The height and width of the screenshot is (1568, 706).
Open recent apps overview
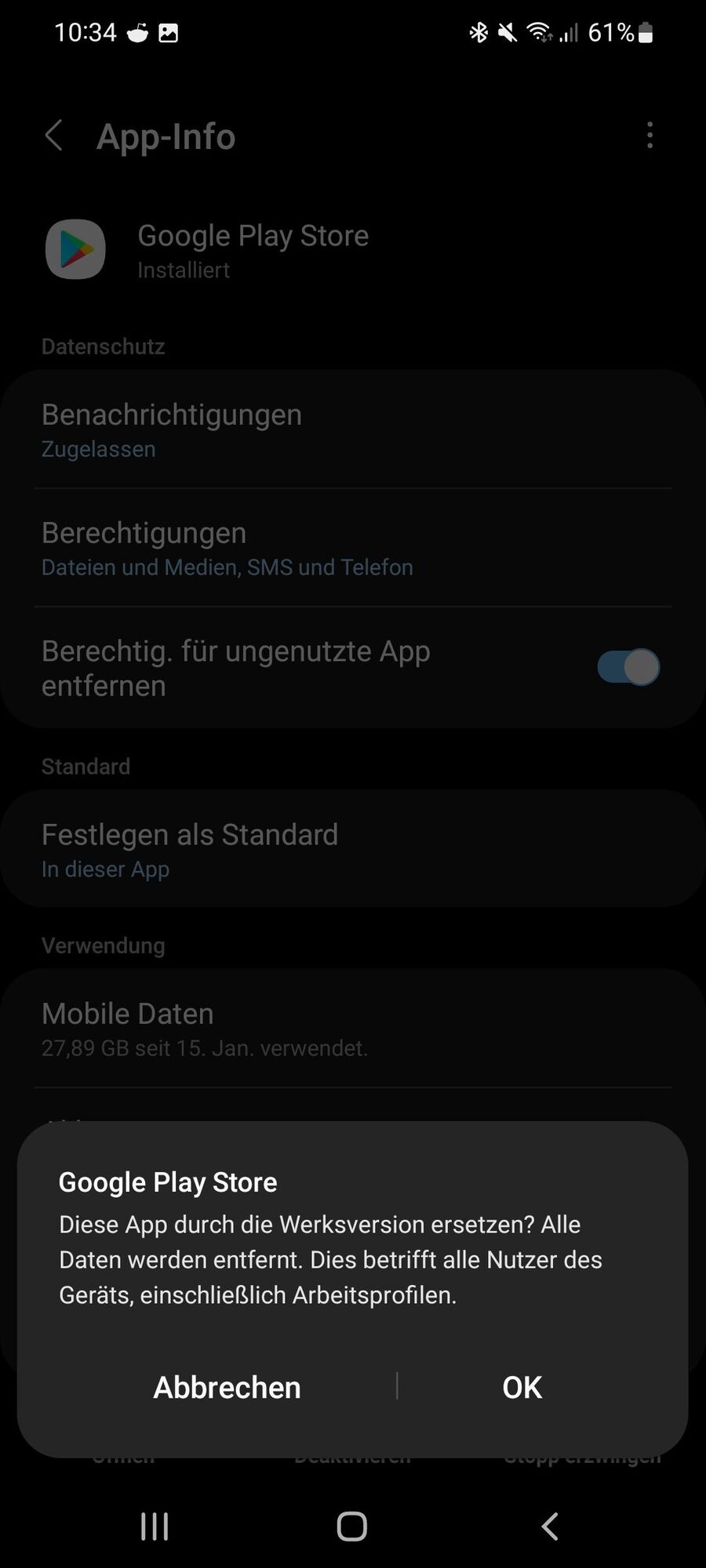155,1526
